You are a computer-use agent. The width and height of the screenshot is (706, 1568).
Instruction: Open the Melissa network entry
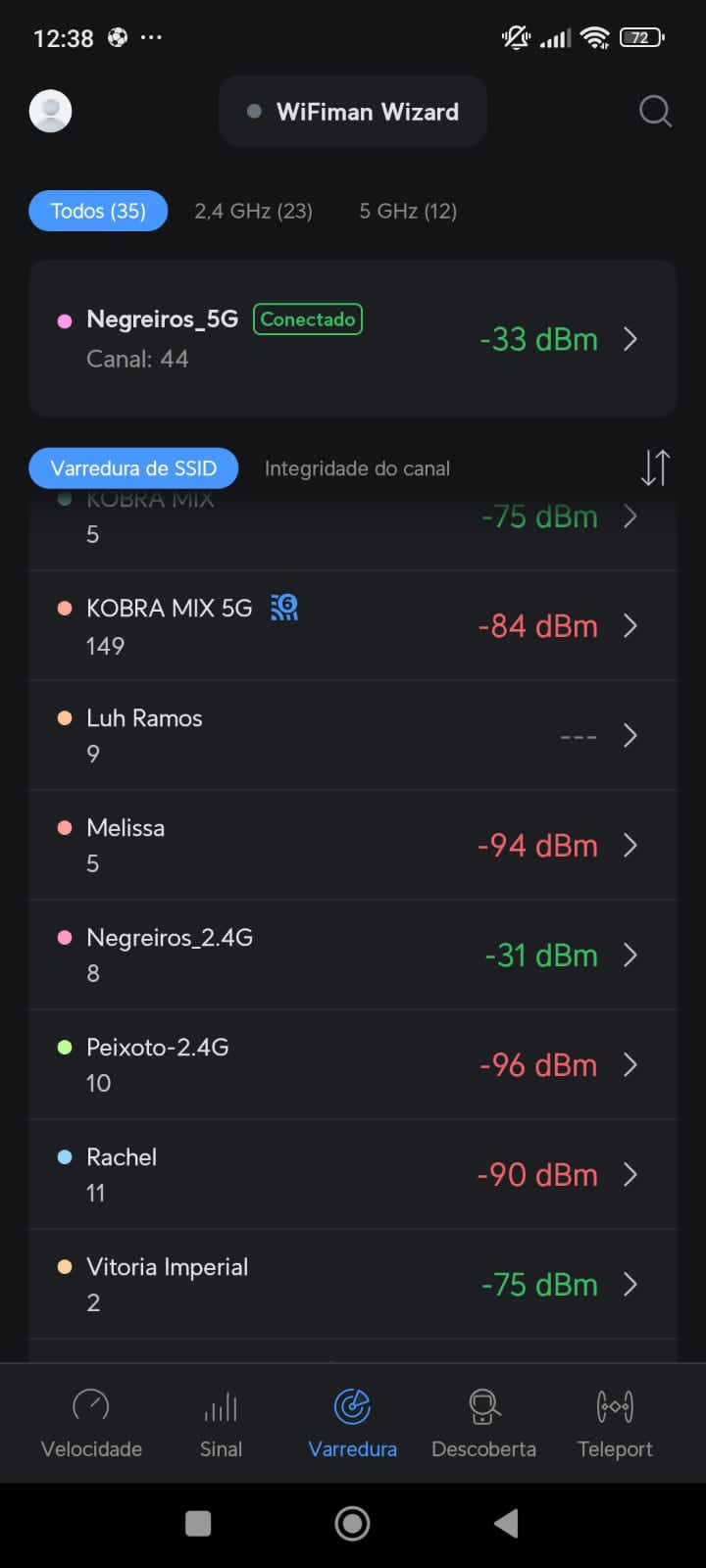pyautogui.click(x=353, y=846)
